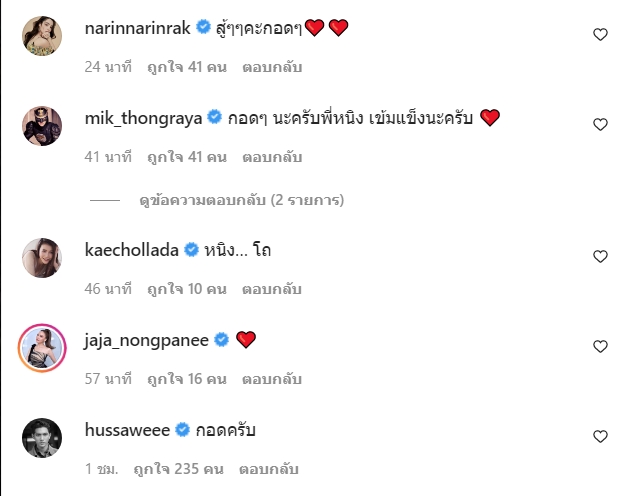Reply to mik_thongraya's comment
Viewport: 626px width, 496px height.
[271, 158]
